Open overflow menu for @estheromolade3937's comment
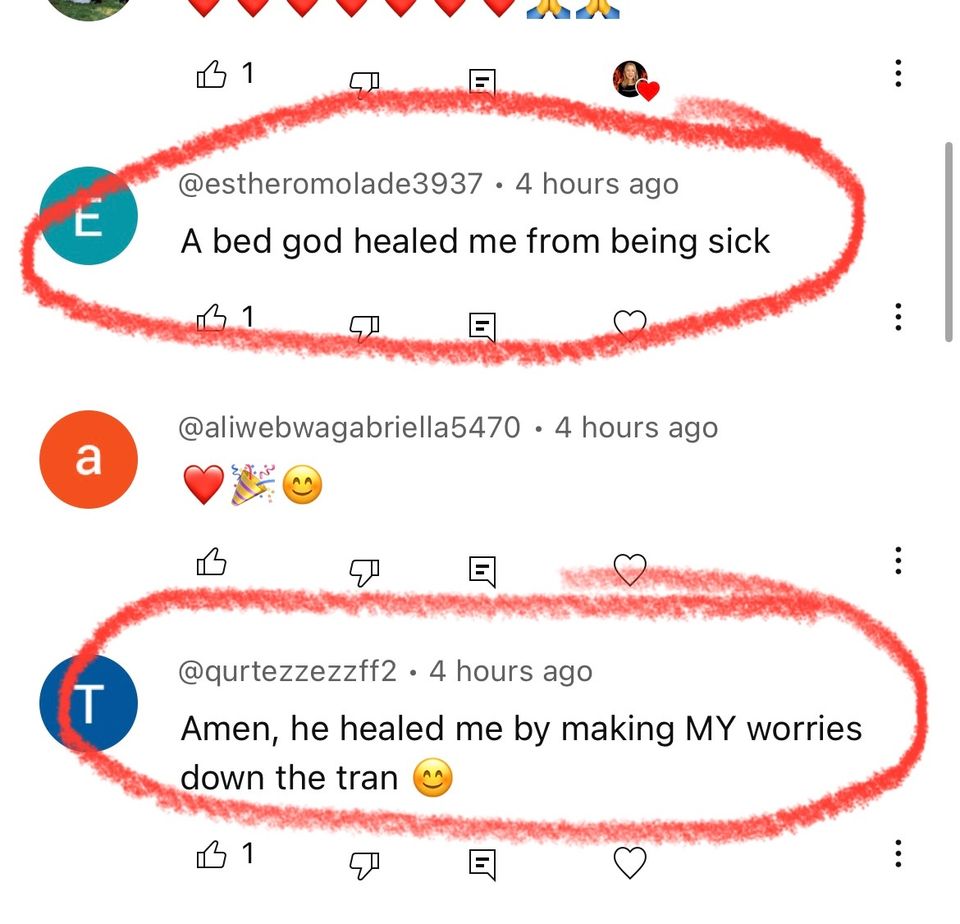 898,317
